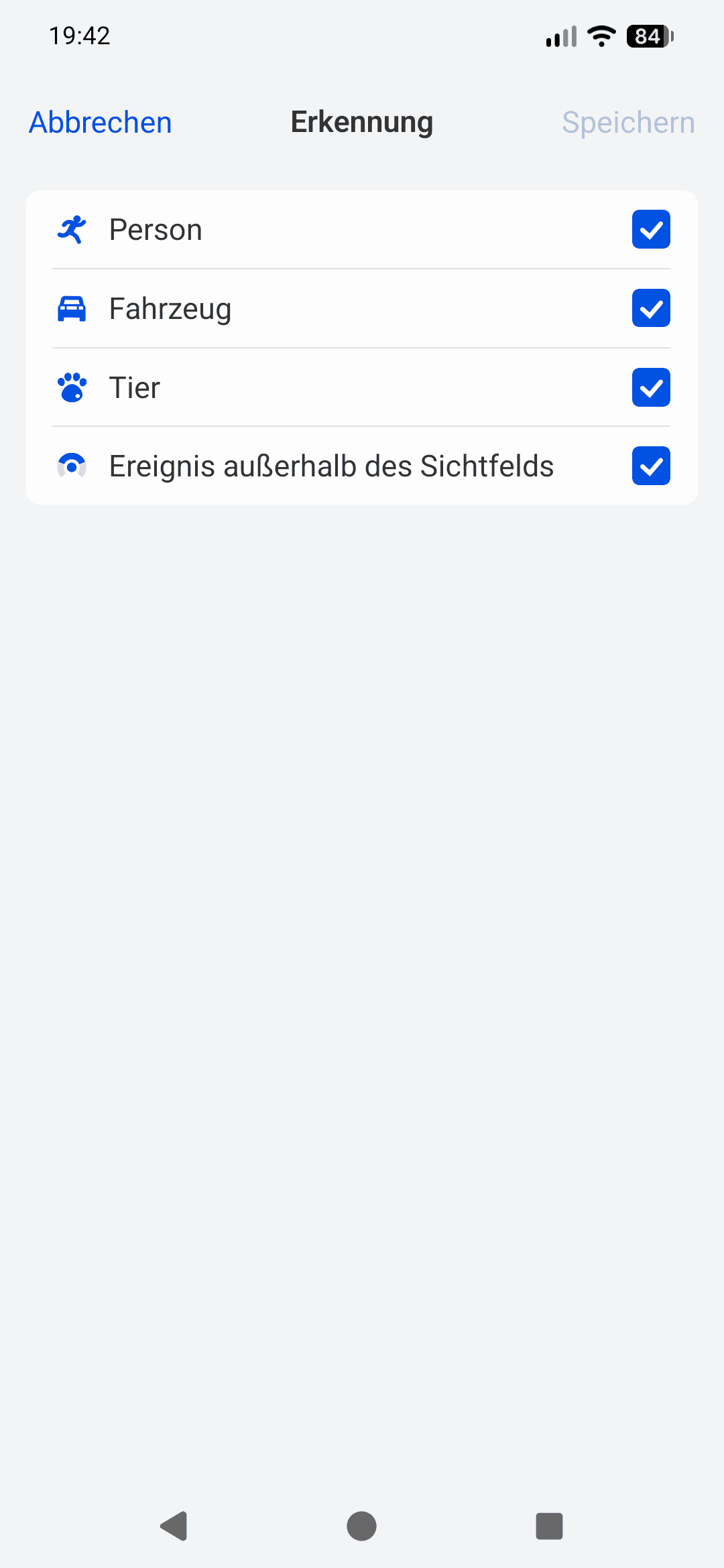
Task: Cancel with the Abbrechen button
Action: [101, 123]
